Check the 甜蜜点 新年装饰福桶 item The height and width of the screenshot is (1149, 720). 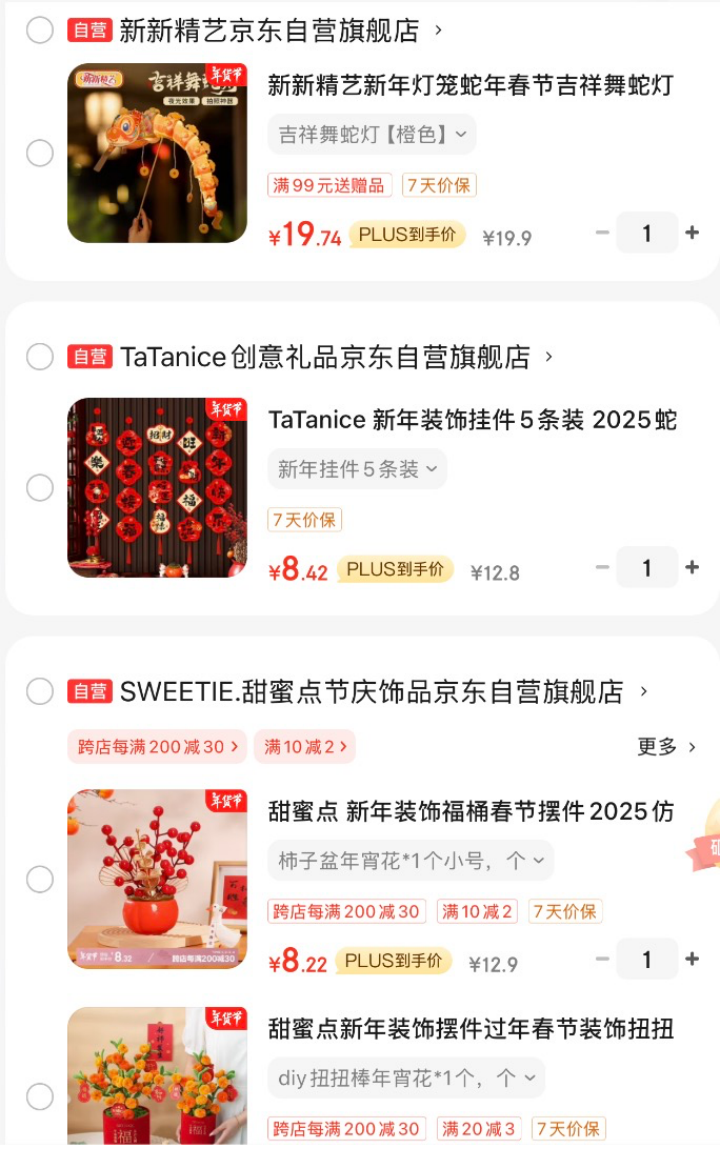(40, 880)
